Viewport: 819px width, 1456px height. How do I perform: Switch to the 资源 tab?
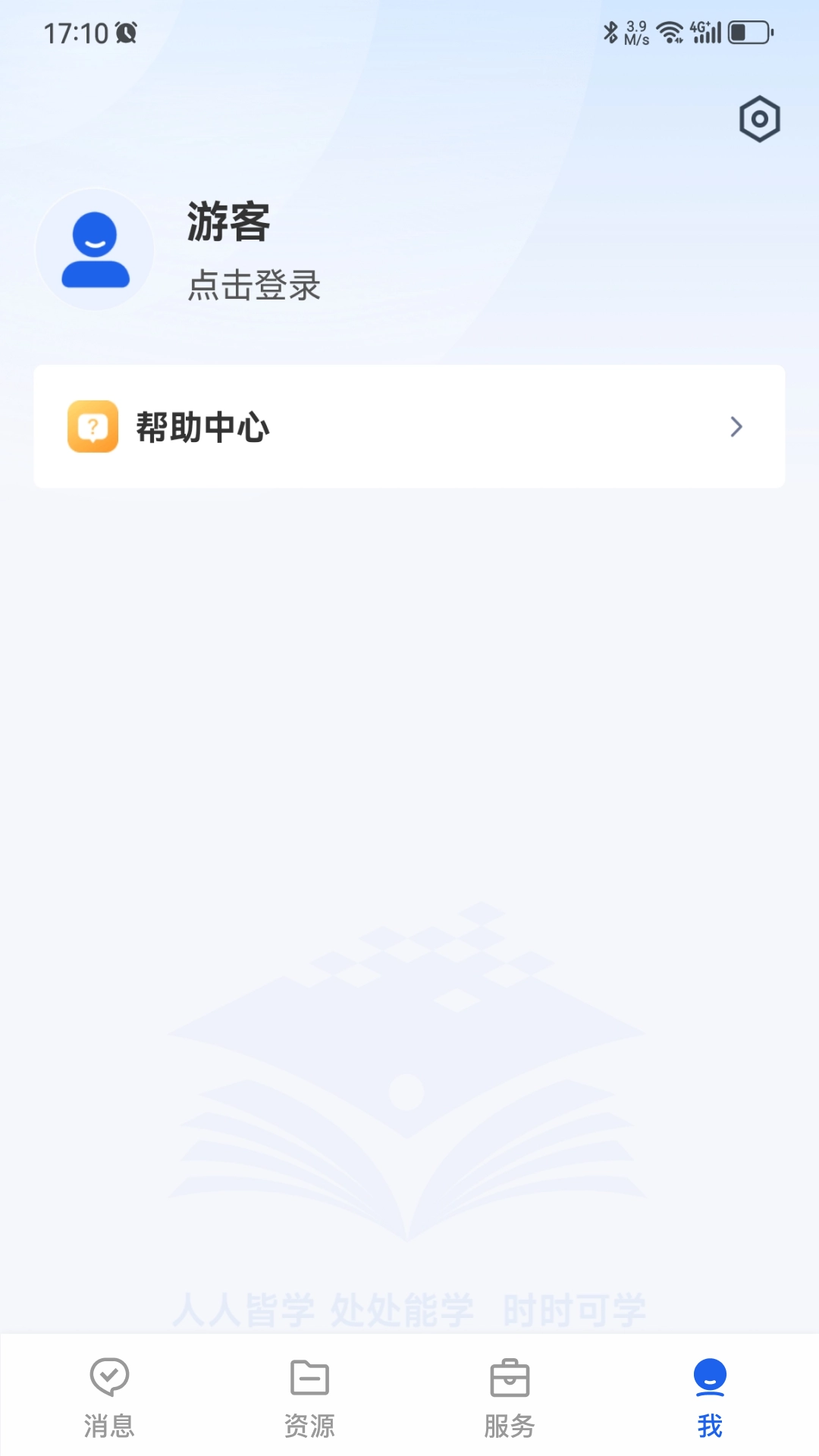coord(309,1398)
